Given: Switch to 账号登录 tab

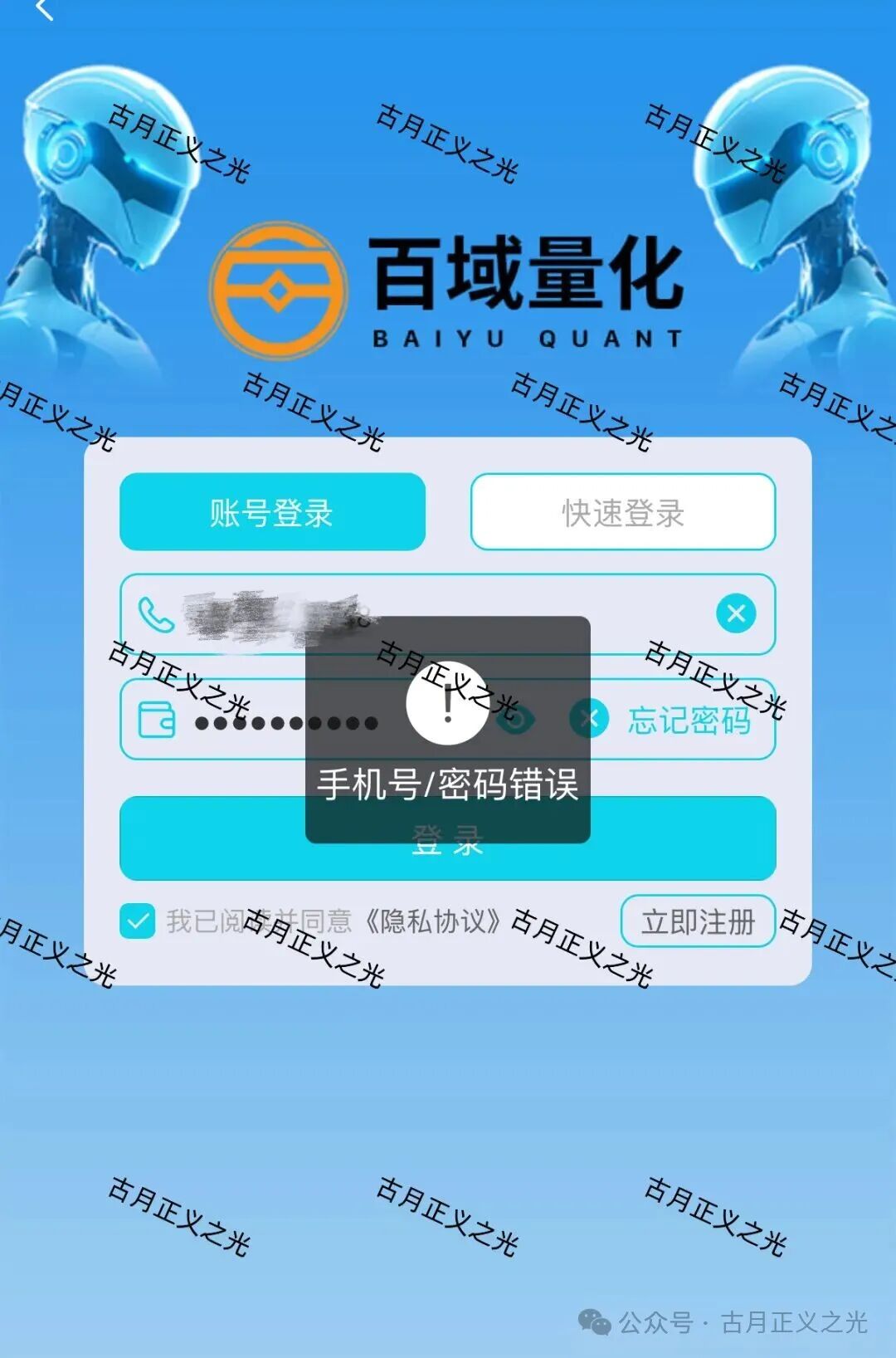Looking at the screenshot, I should pyautogui.click(x=272, y=512).
